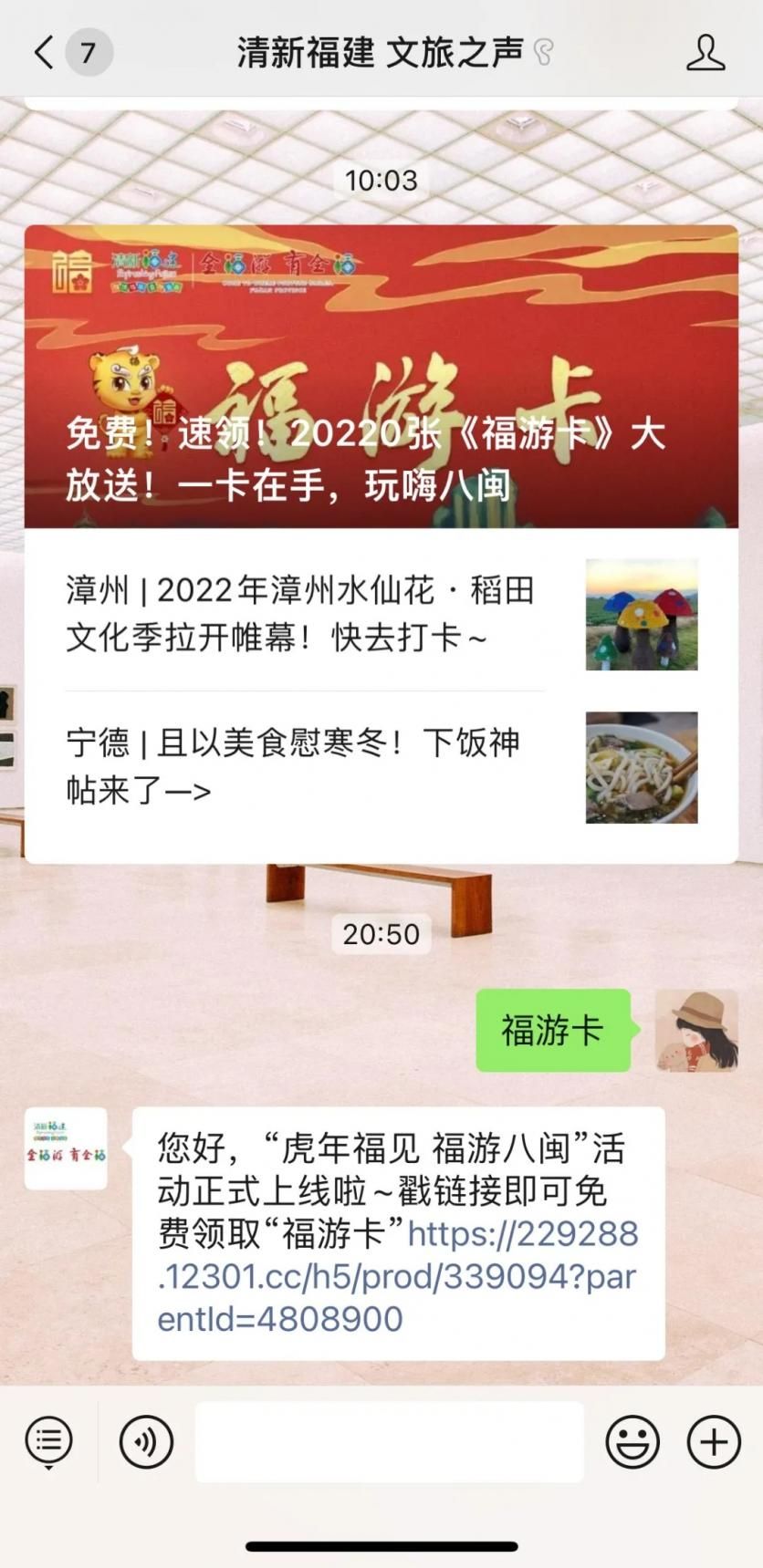The width and height of the screenshot is (763, 1568).
Task: Focus the message text field
Action: [x=389, y=1441]
